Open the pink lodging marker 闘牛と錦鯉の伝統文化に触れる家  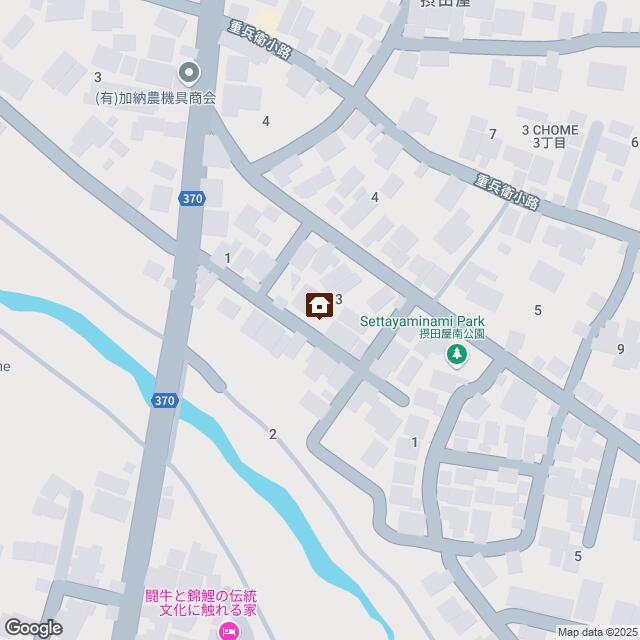coord(229,631)
